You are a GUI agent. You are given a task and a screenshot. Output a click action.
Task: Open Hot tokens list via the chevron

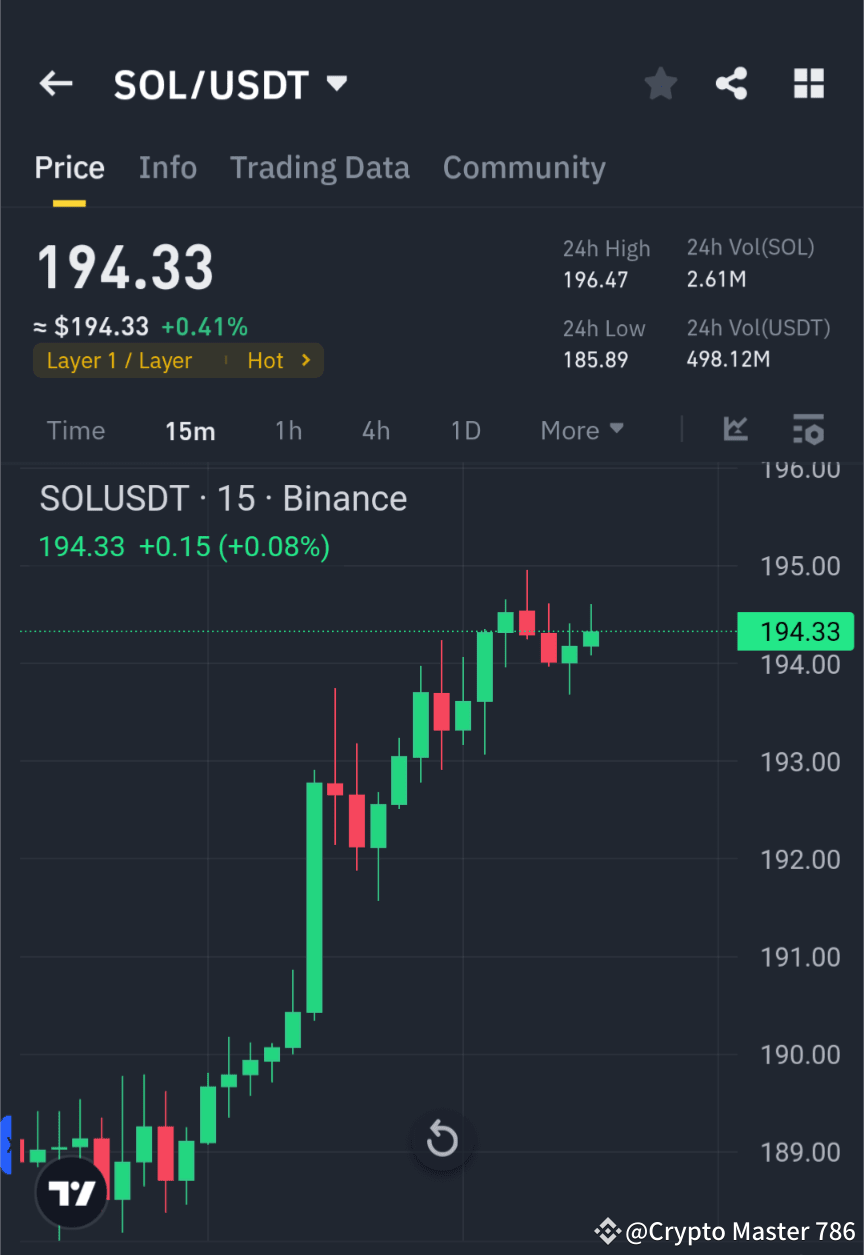point(305,361)
